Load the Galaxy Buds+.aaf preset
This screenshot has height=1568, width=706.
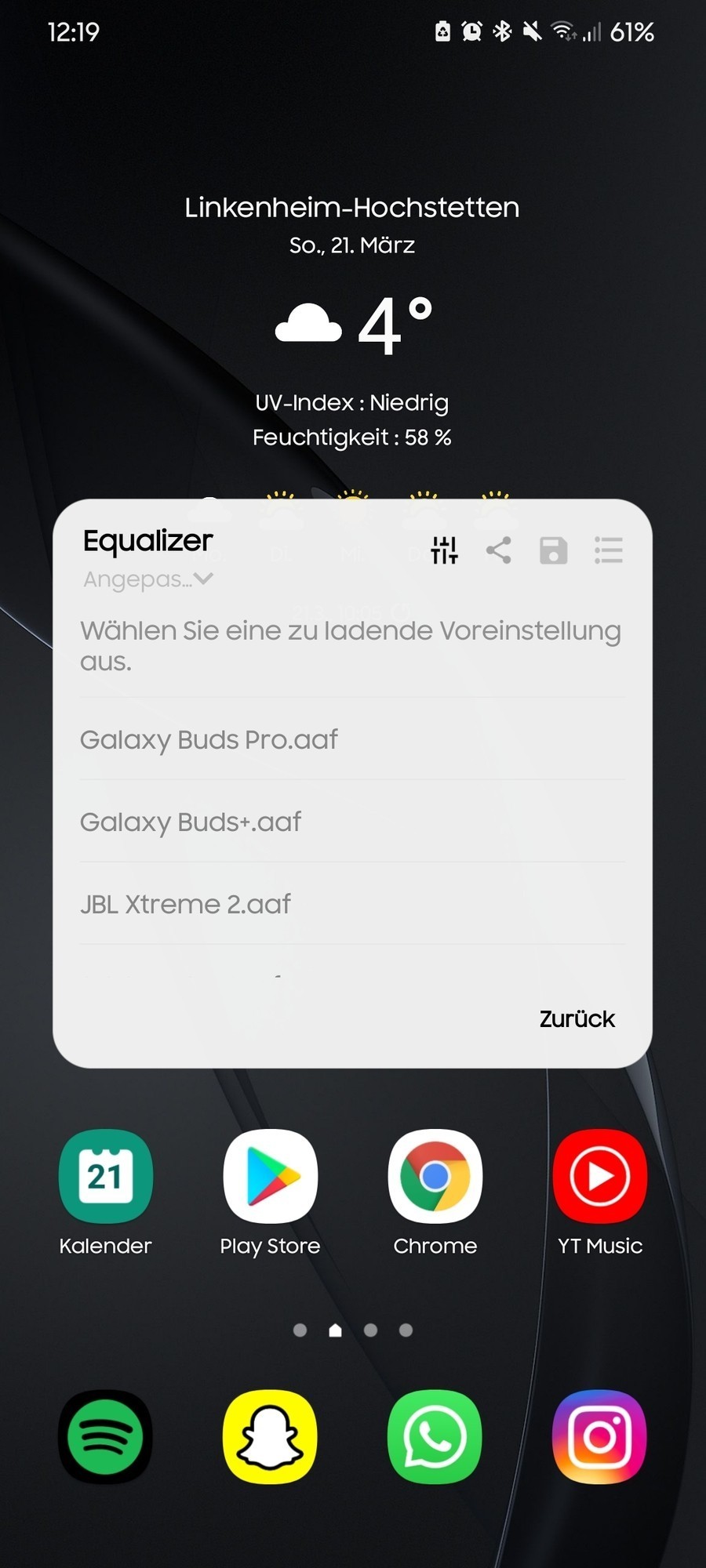click(191, 822)
